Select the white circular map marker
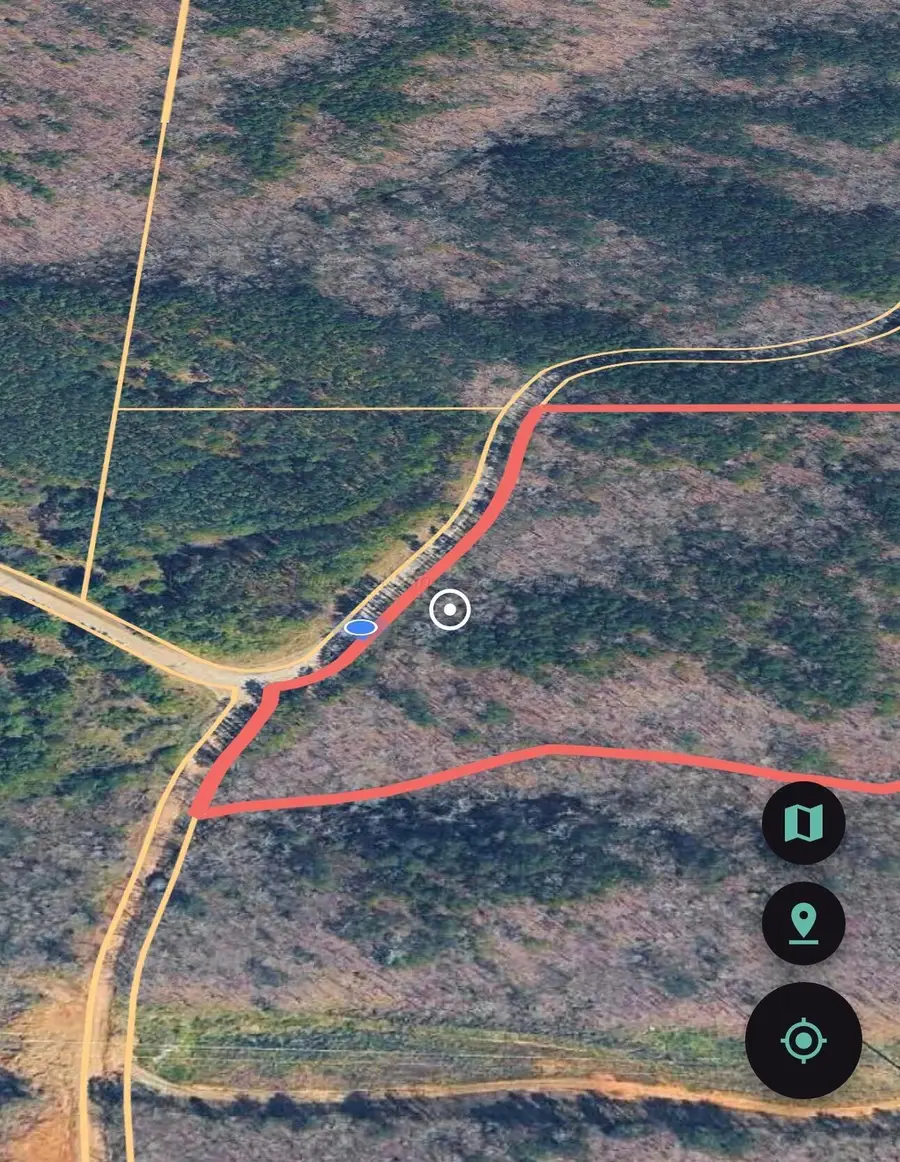The image size is (900, 1162). tap(449, 608)
